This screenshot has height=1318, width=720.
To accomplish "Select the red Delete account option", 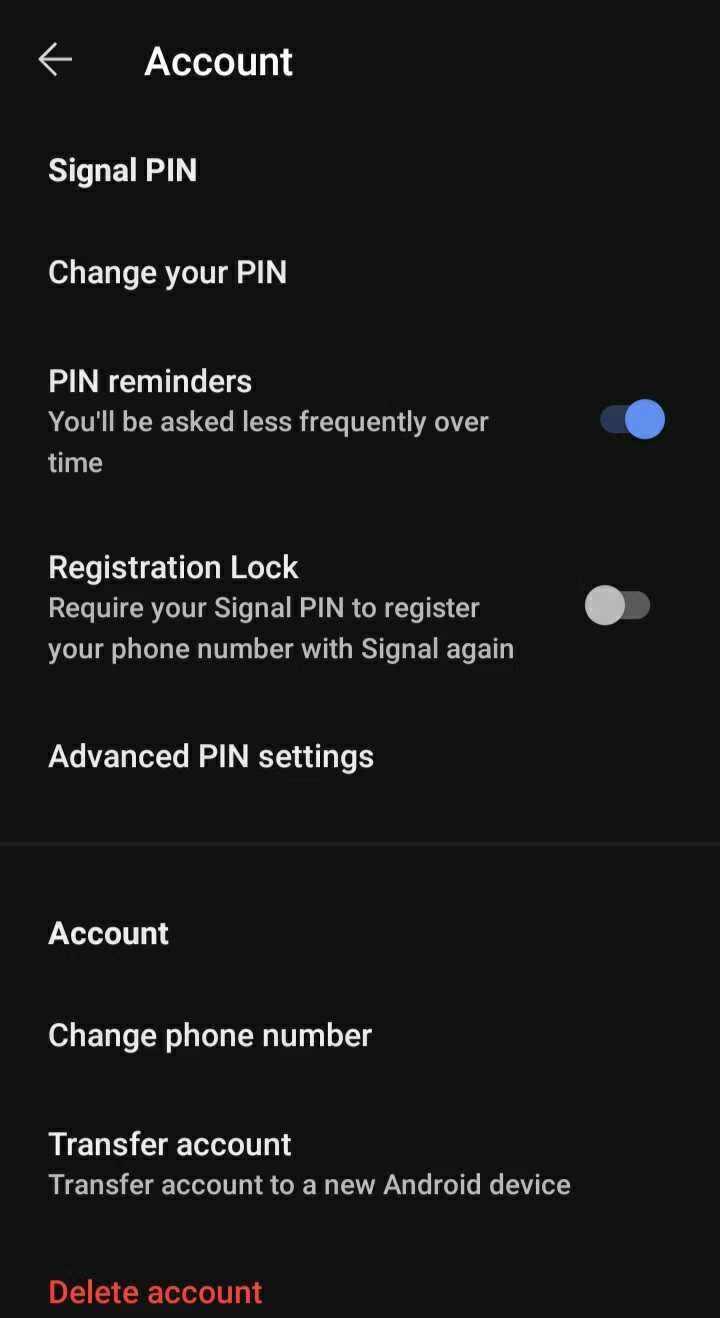I will pos(155,1291).
